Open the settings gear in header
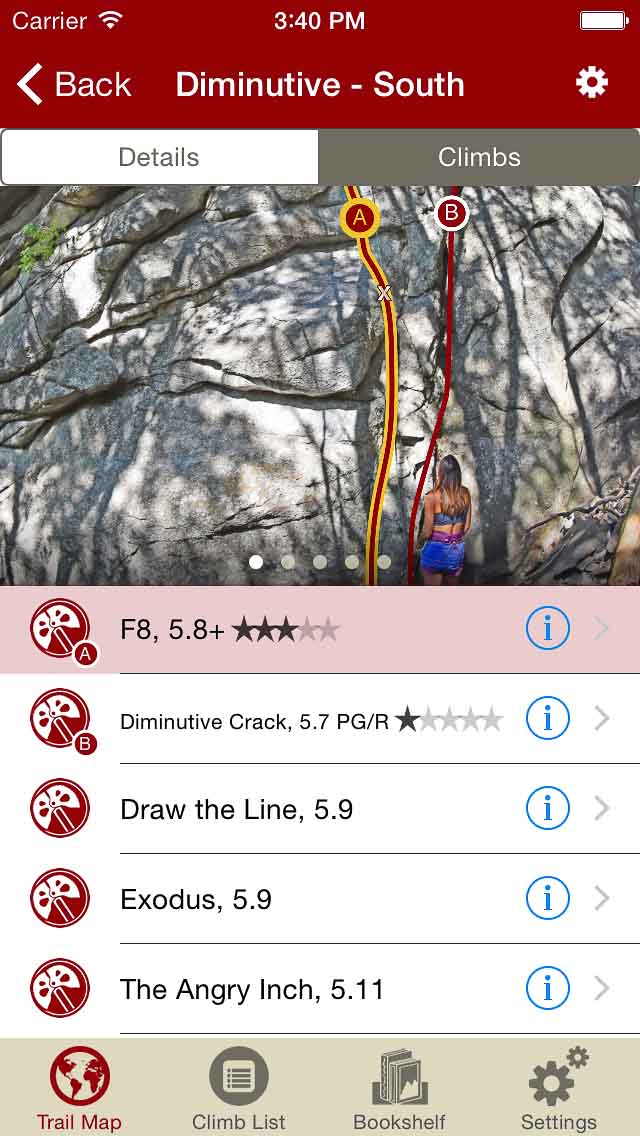 coord(592,83)
